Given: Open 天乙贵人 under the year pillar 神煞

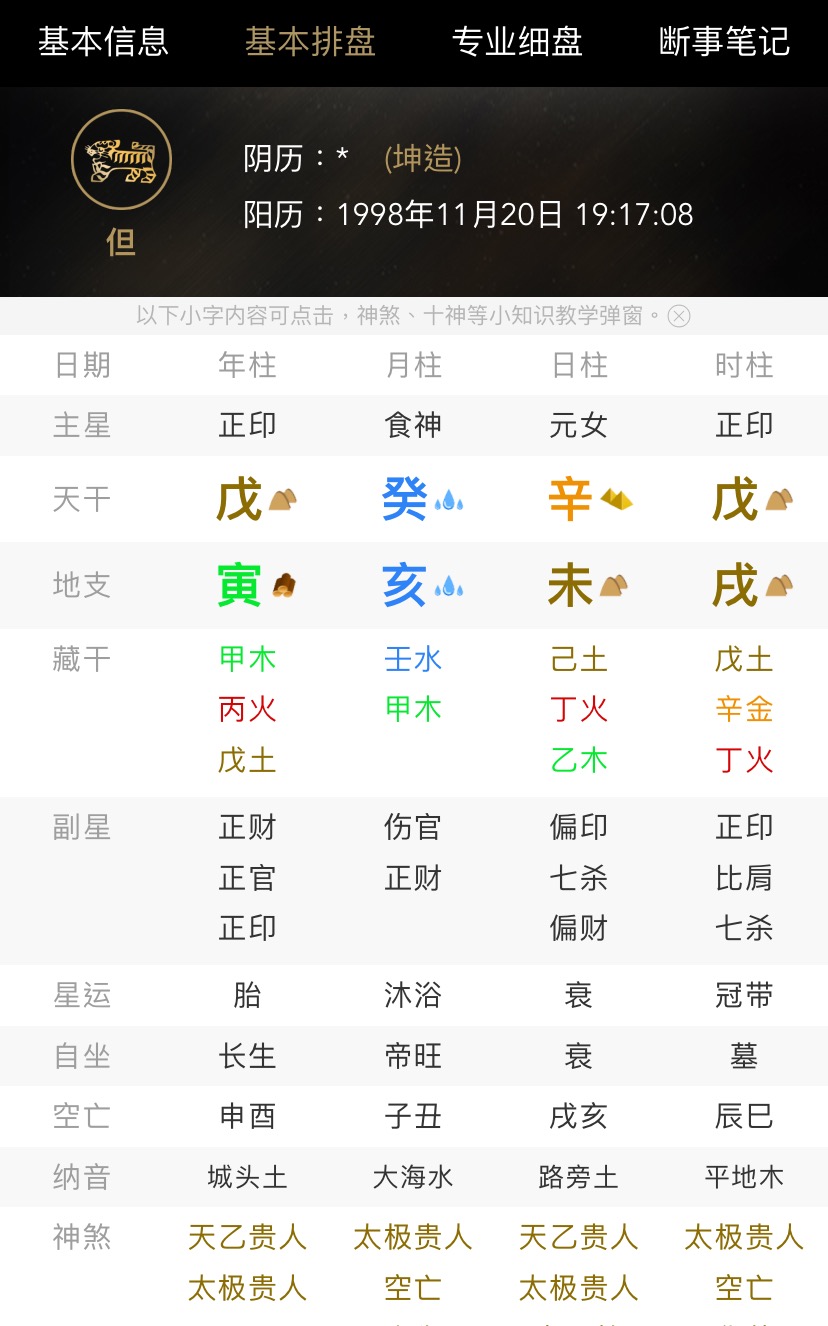Looking at the screenshot, I should [x=247, y=1238].
